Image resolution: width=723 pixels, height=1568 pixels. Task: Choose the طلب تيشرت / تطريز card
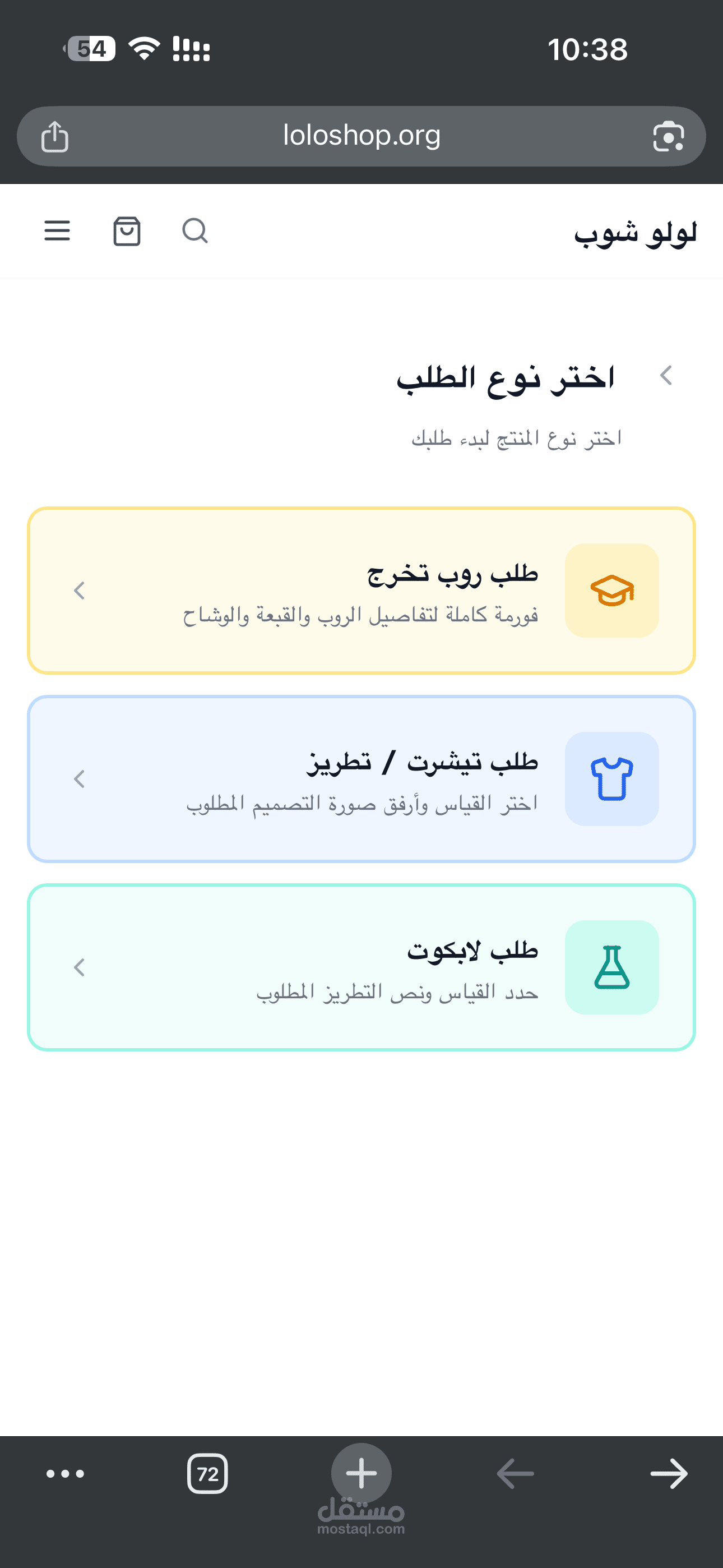(x=361, y=779)
